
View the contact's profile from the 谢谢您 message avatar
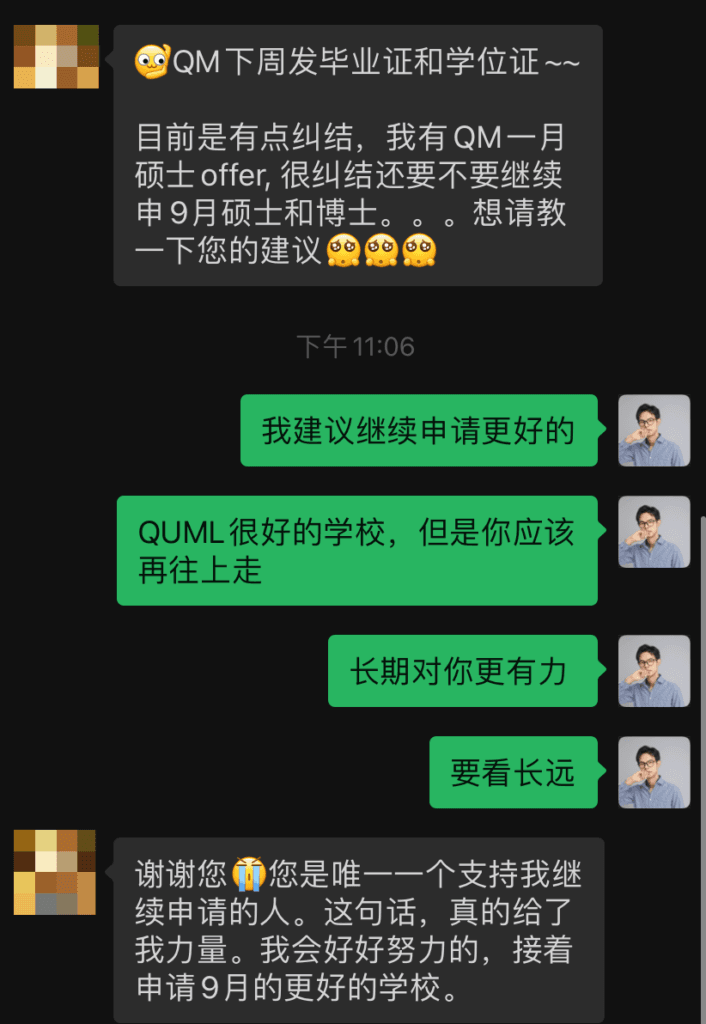56,871
